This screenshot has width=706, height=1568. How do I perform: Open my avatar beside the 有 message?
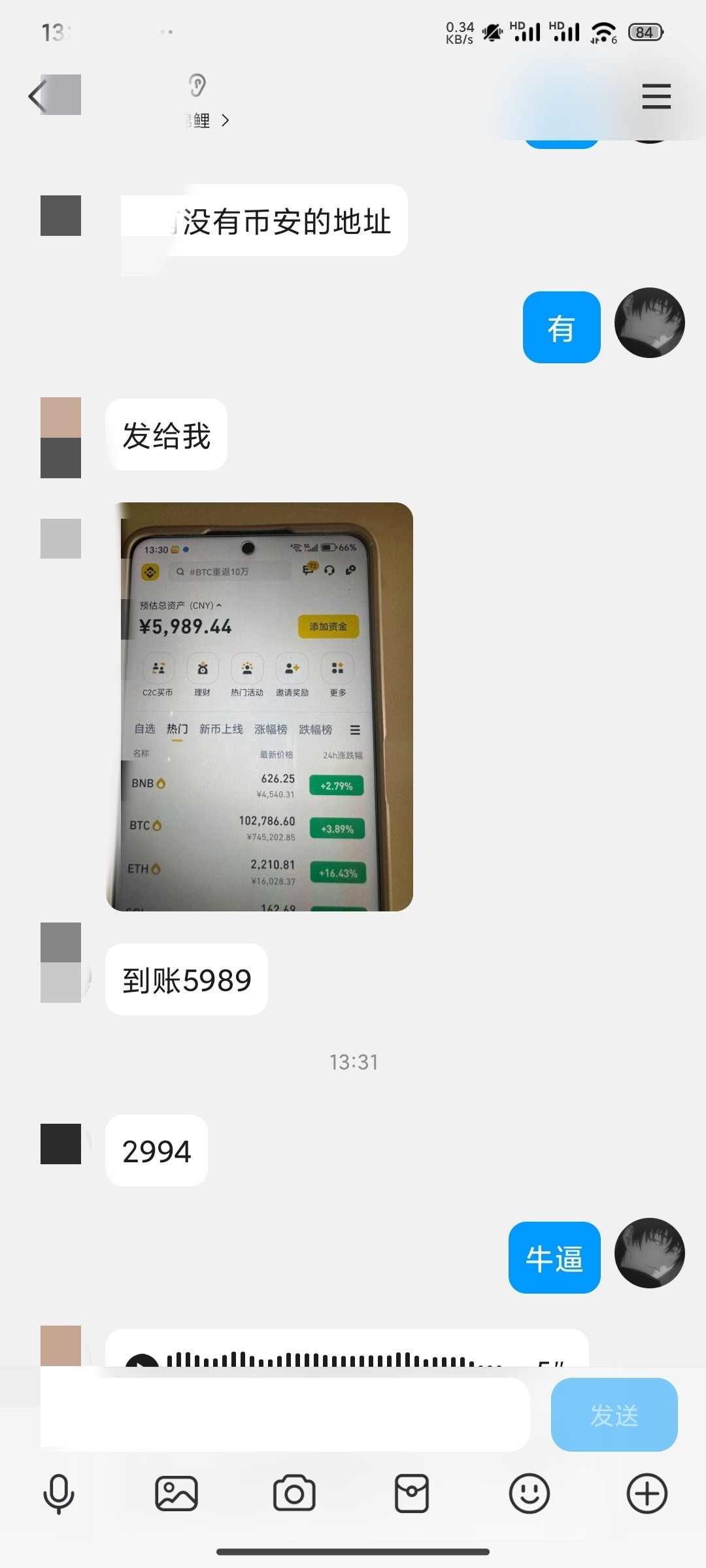point(650,323)
